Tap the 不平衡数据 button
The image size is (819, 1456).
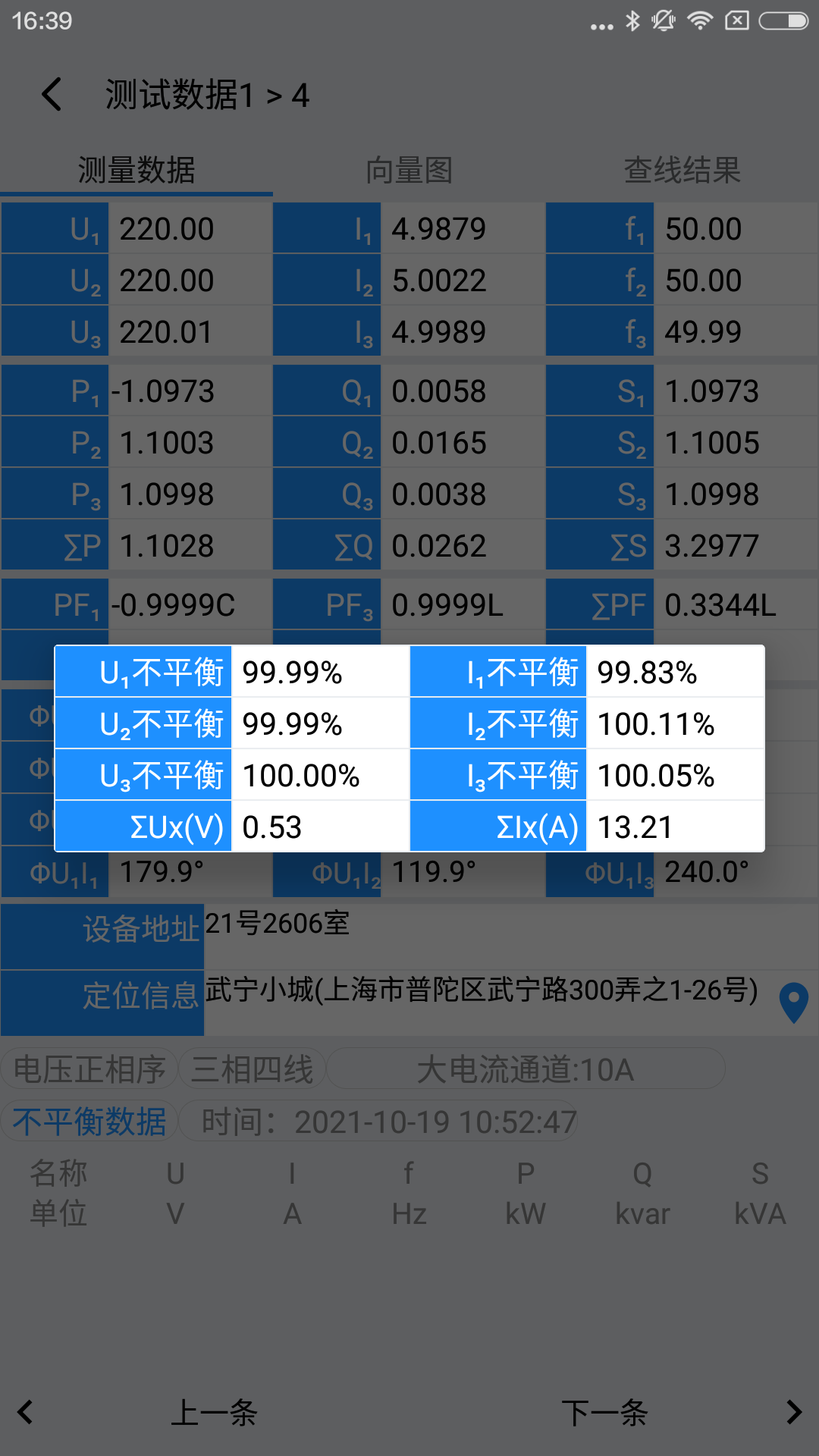[x=89, y=1122]
